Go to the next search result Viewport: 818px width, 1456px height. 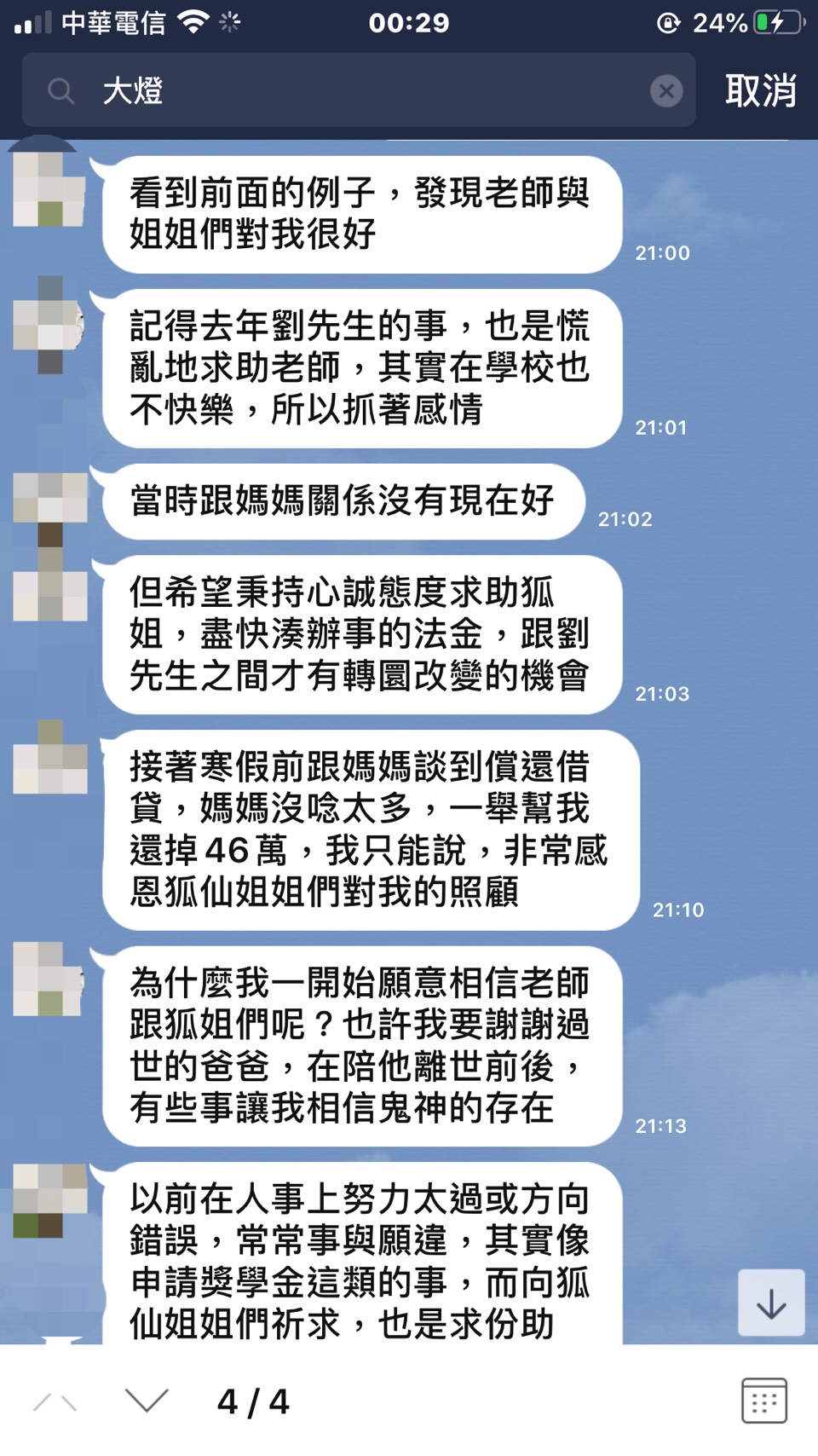pyautogui.click(x=147, y=1401)
